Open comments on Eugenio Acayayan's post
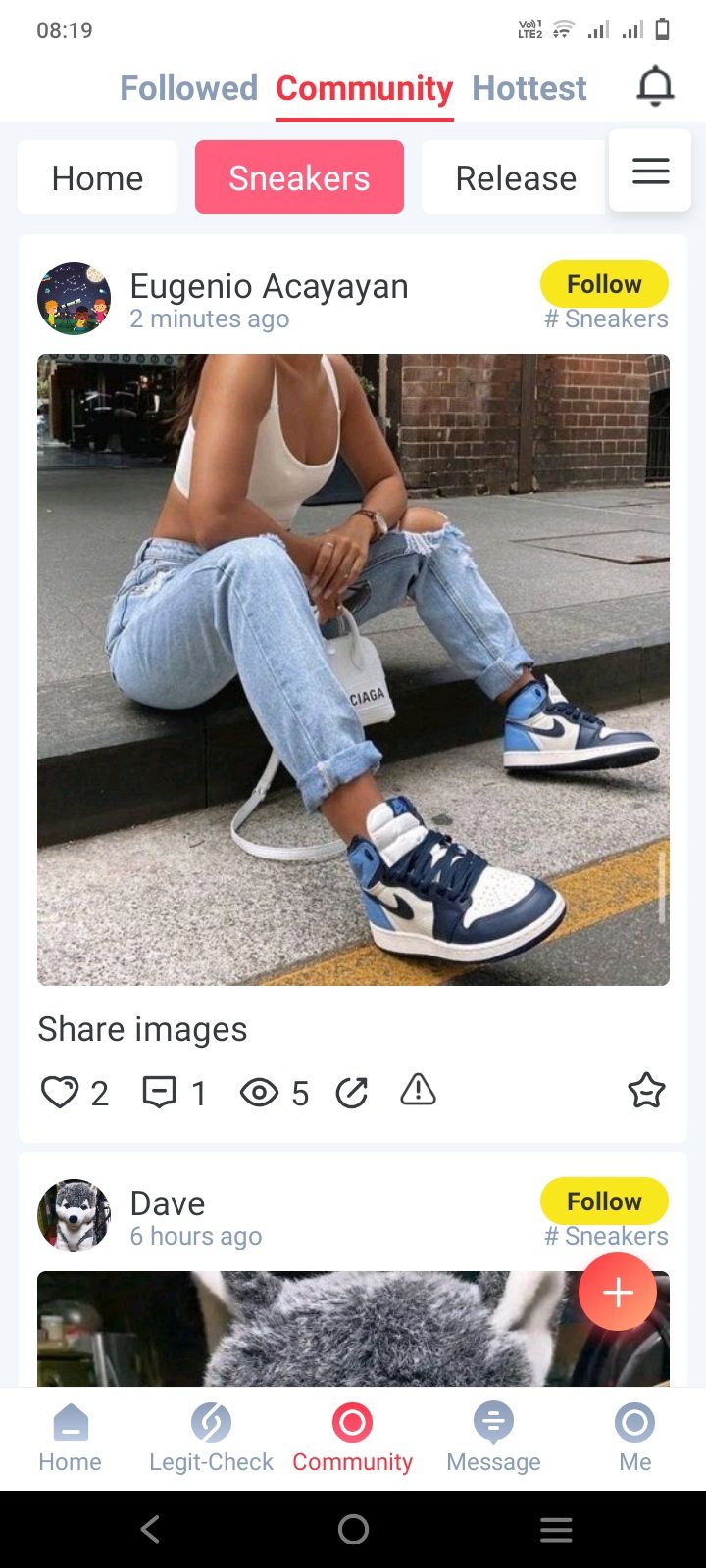Viewport: 706px width, 1568px height. 160,1092
